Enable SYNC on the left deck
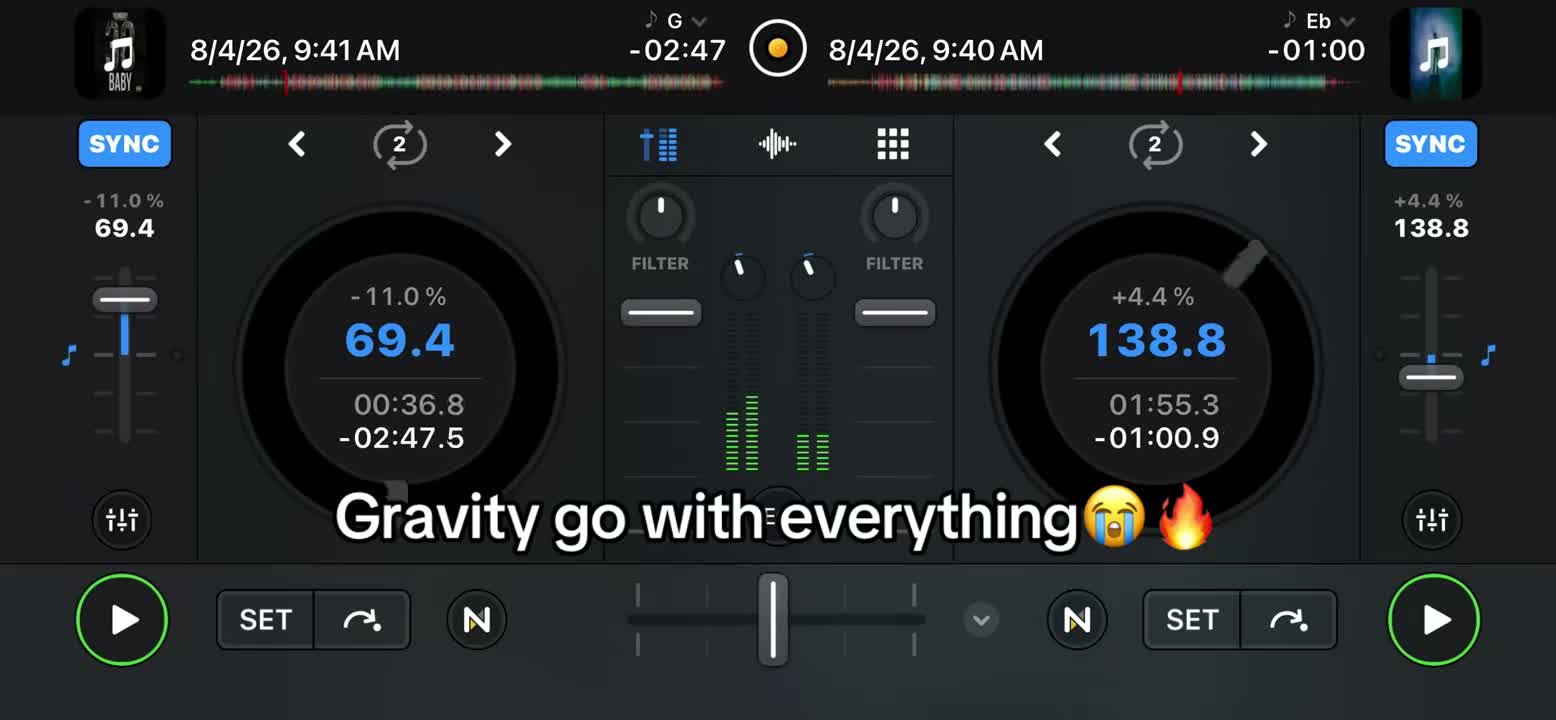1556x720 pixels. (x=125, y=144)
